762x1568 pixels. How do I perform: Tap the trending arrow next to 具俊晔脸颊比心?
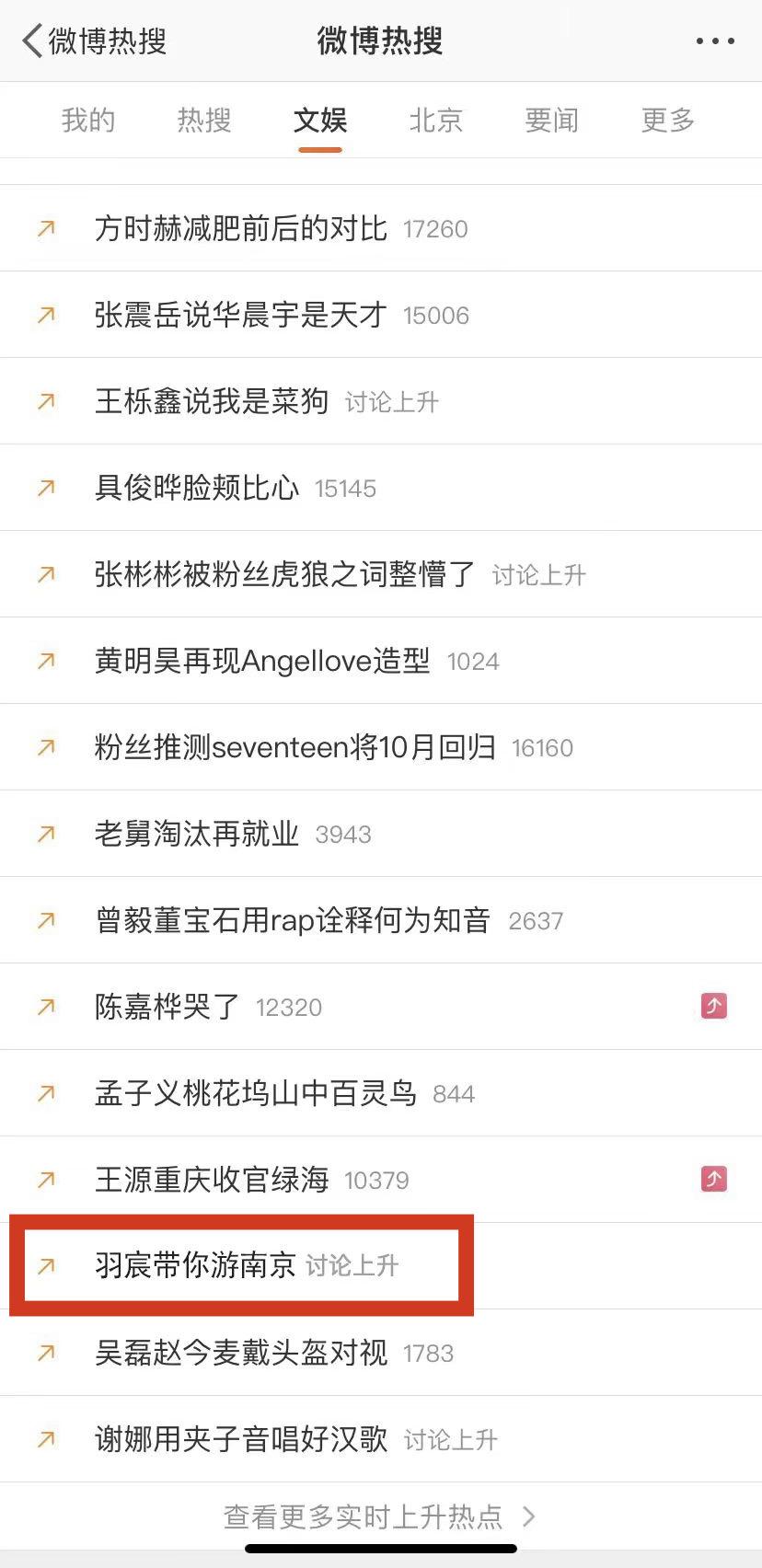pyautogui.click(x=44, y=488)
